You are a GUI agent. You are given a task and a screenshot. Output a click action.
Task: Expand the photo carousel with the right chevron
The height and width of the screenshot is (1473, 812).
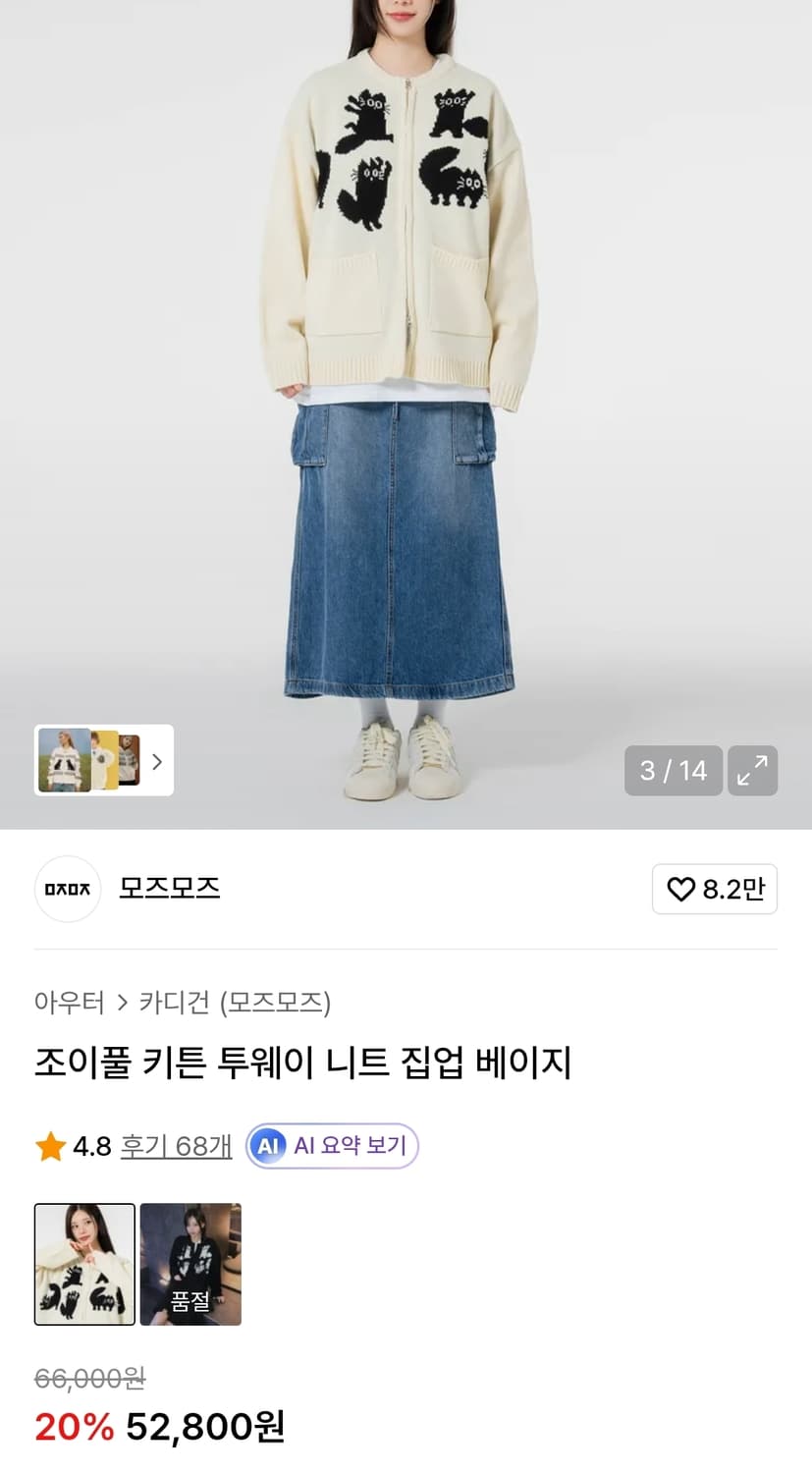(x=159, y=762)
